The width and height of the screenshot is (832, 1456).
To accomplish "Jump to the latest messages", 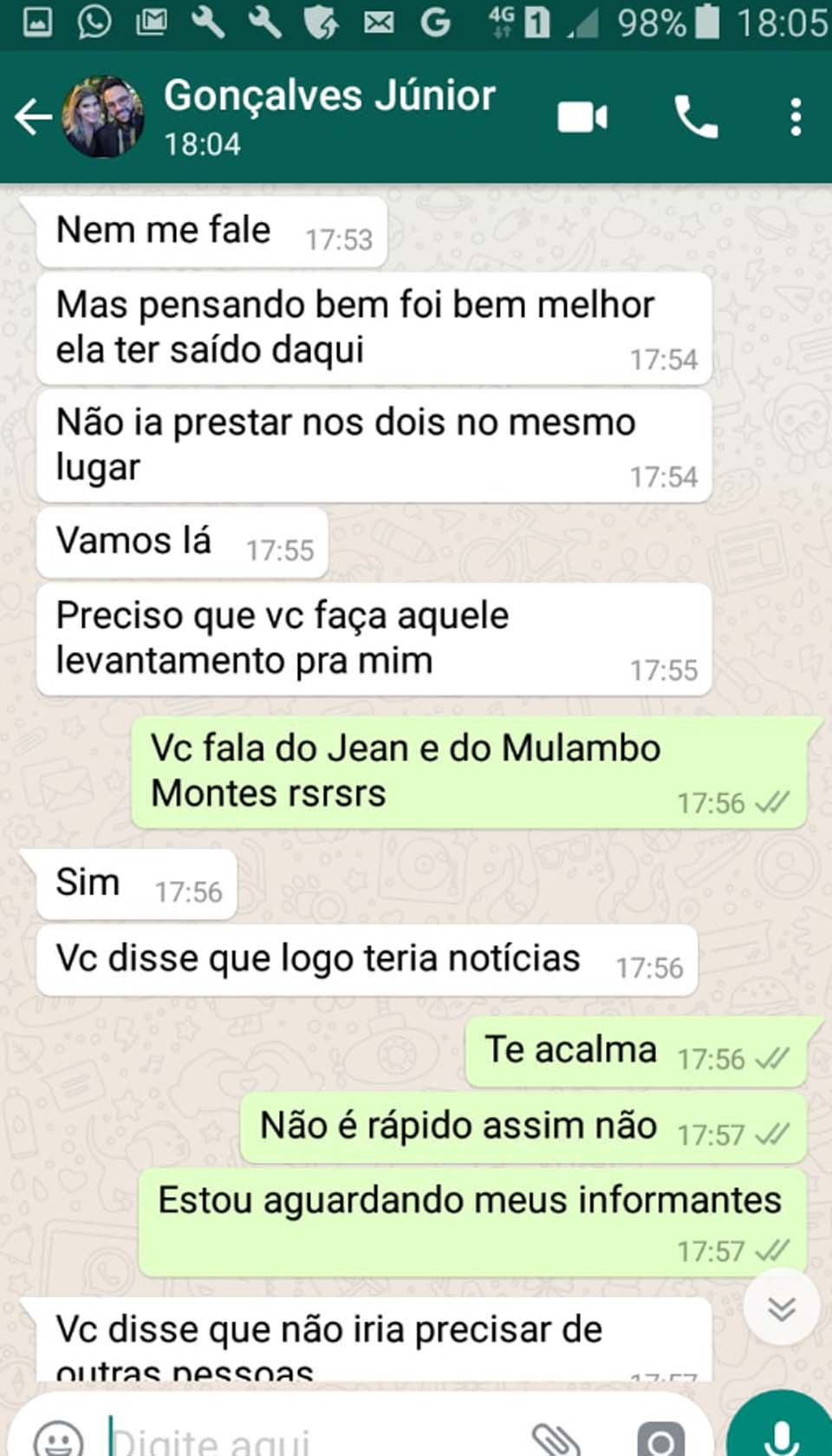I will coord(781,1308).
